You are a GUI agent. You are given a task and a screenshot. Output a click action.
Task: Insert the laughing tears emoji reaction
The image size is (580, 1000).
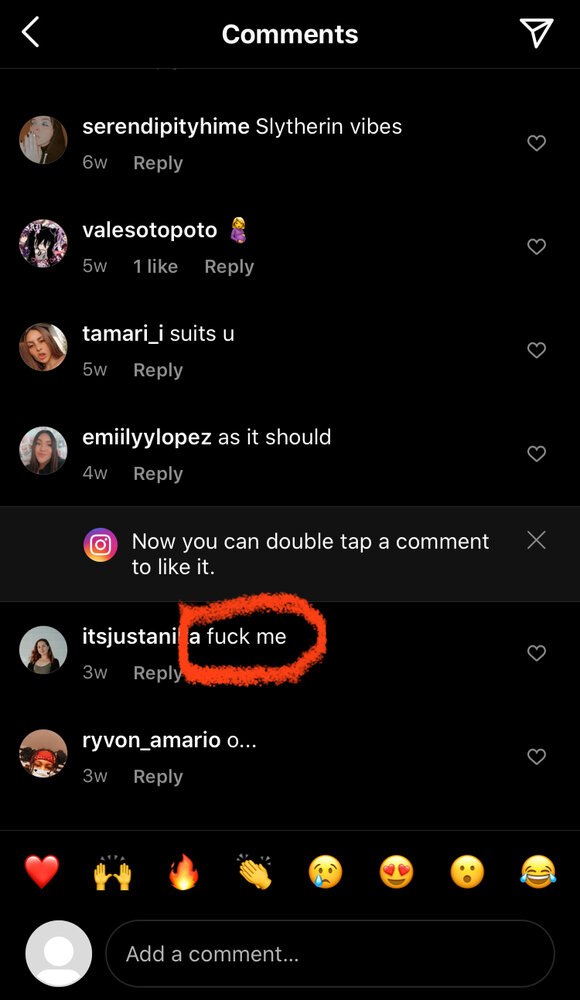[538, 872]
